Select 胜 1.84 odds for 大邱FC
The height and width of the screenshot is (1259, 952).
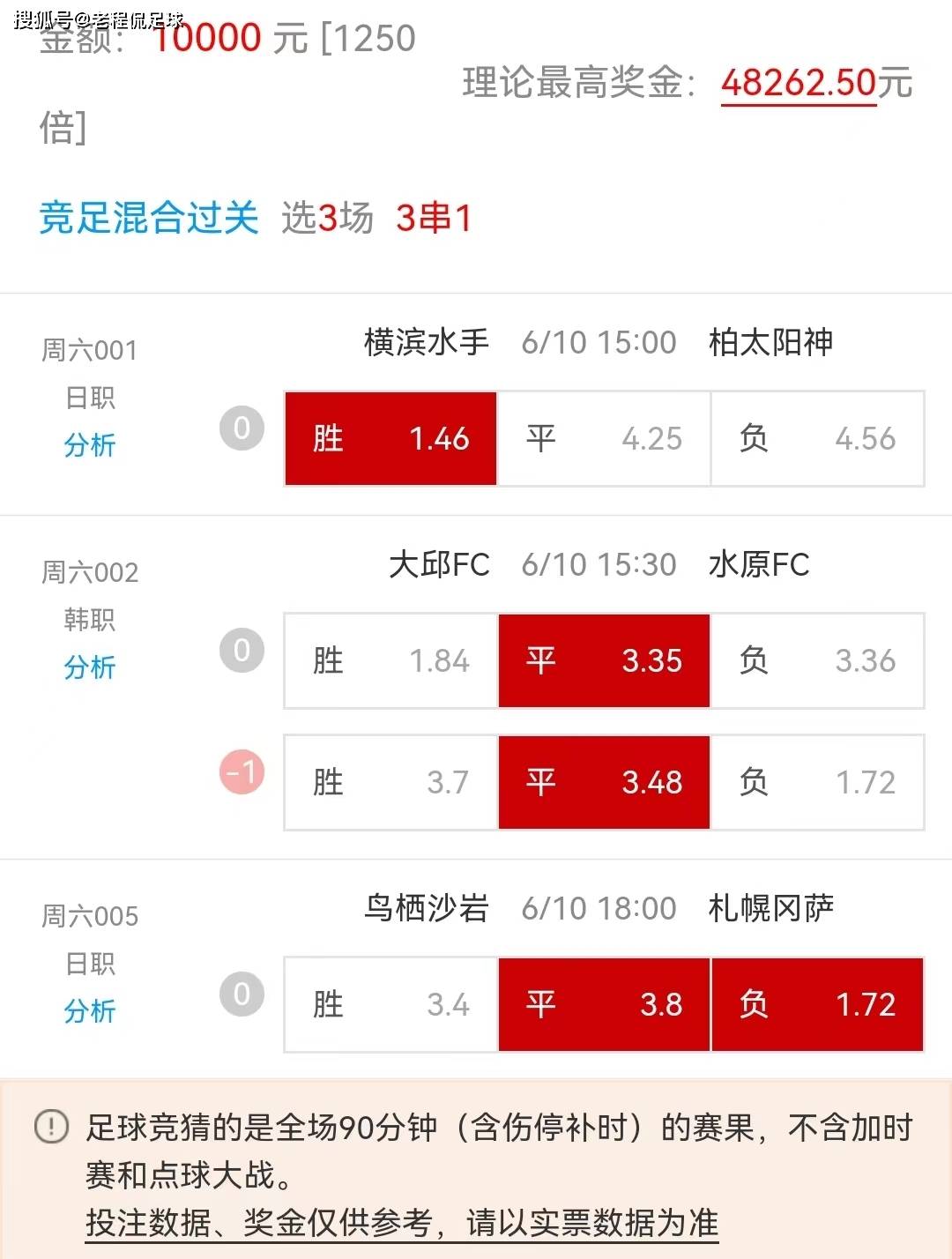pos(390,661)
